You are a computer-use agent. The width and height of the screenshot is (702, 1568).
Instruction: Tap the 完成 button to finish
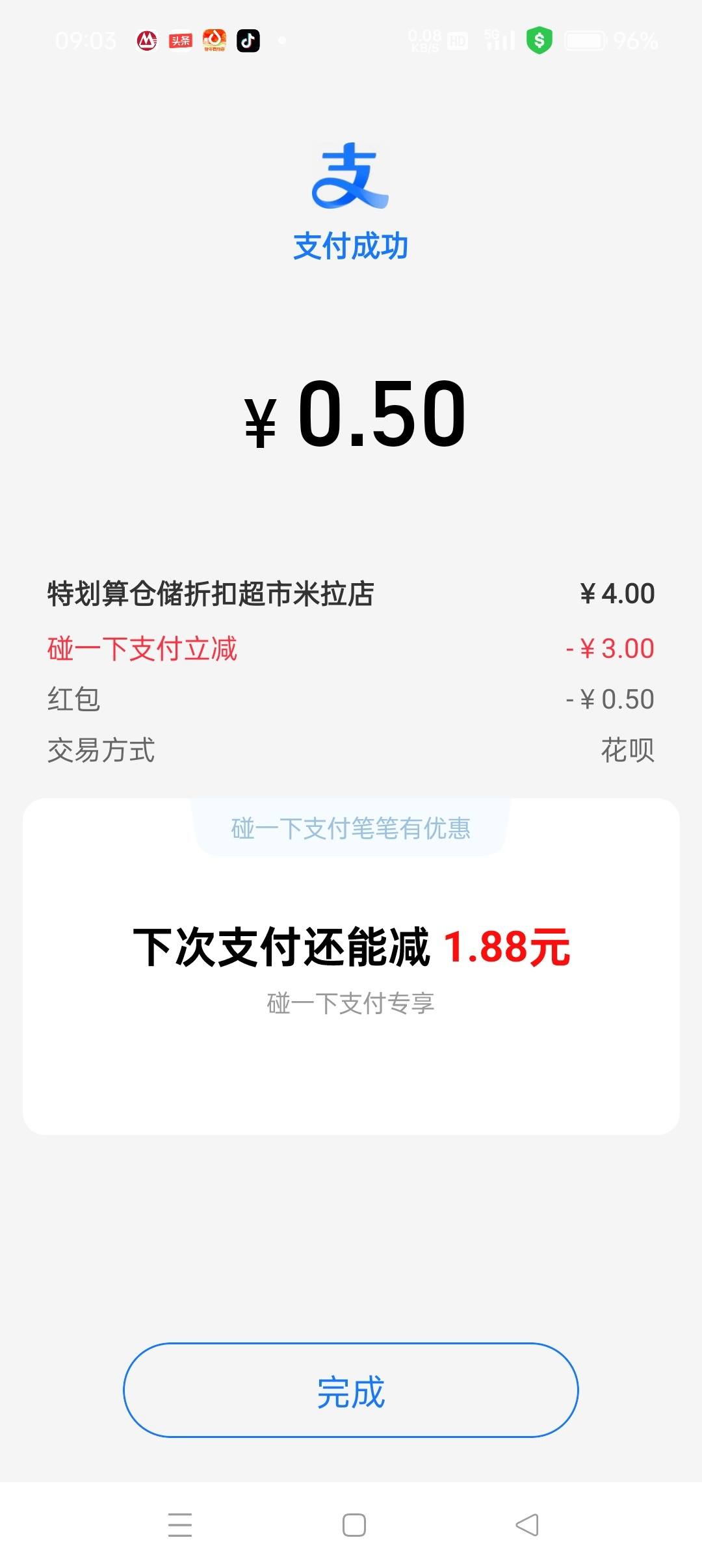351,1391
